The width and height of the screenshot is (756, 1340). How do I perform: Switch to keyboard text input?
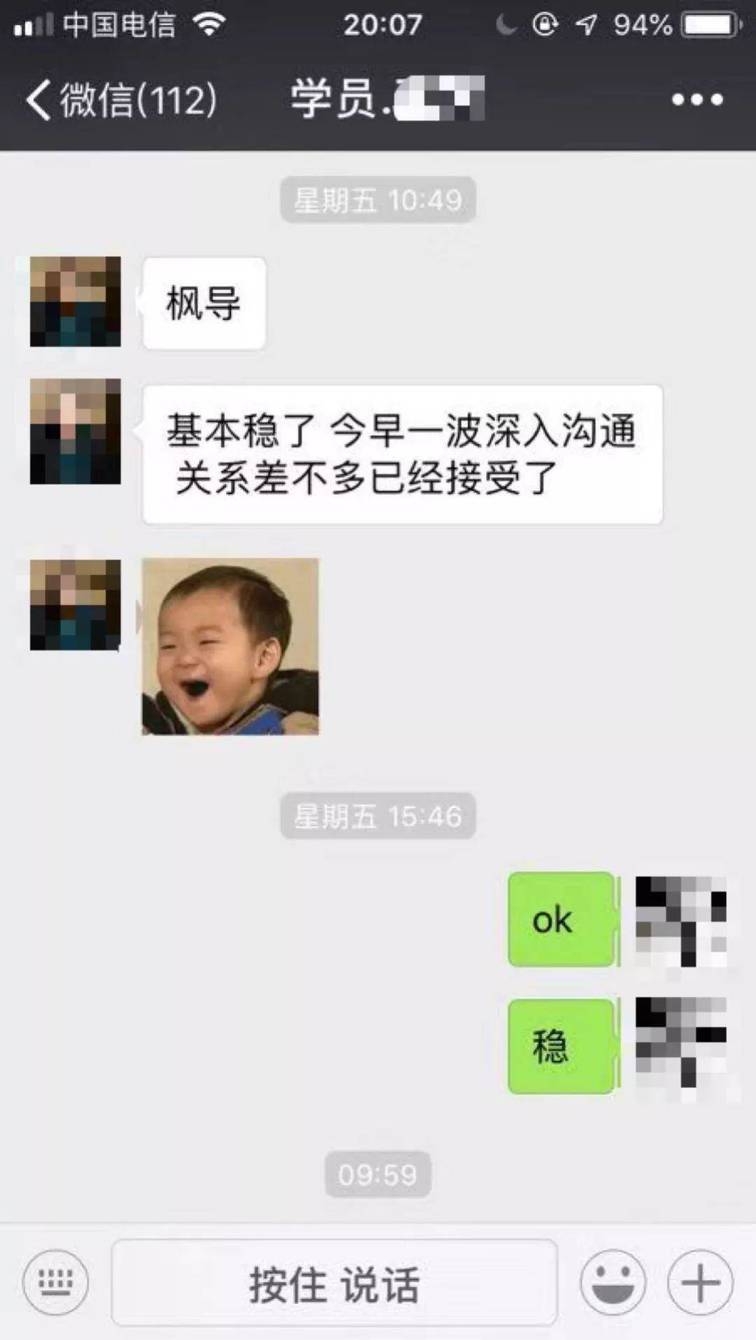(55, 1282)
